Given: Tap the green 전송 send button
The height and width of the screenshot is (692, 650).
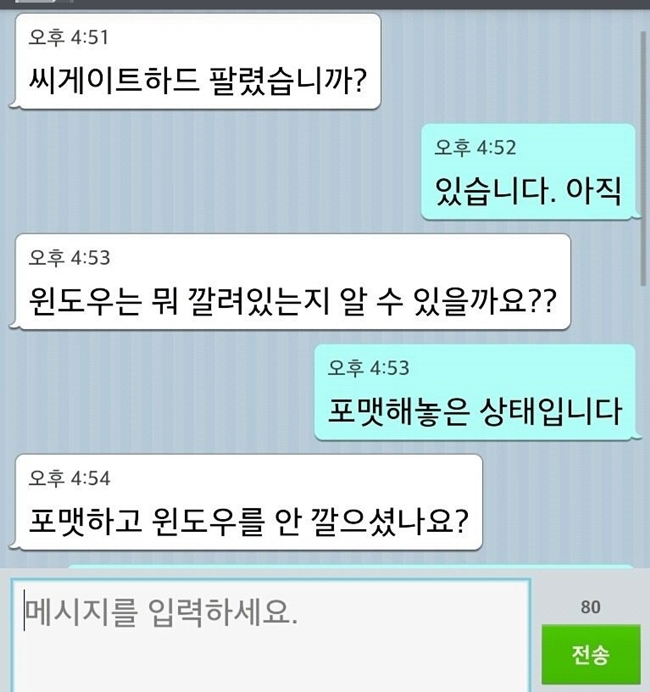Looking at the screenshot, I should (x=590, y=657).
